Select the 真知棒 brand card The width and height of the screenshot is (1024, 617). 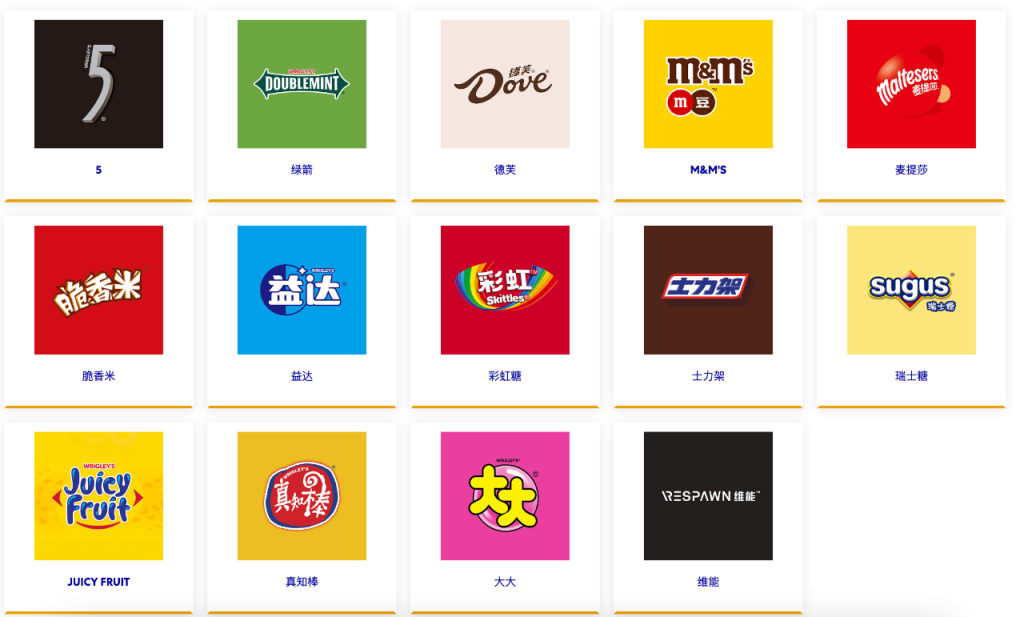point(301,496)
